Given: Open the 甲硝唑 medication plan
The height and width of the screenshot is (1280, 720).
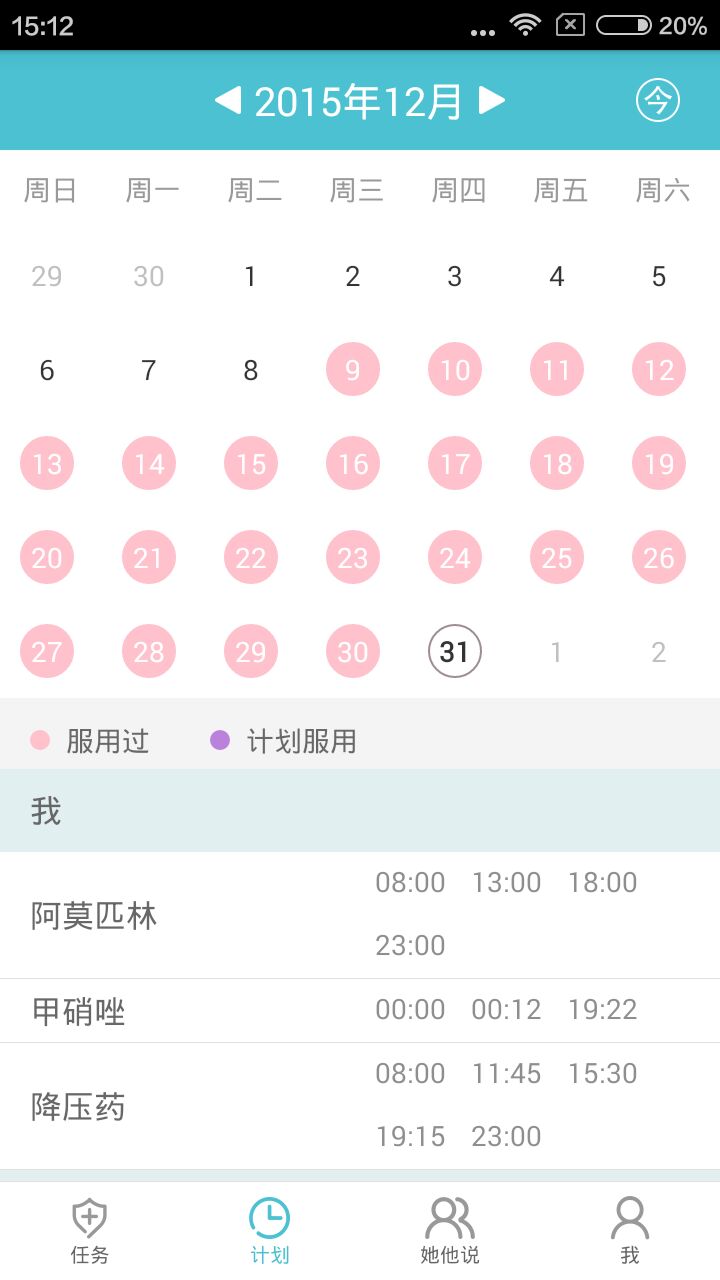Looking at the screenshot, I should click(x=360, y=1011).
